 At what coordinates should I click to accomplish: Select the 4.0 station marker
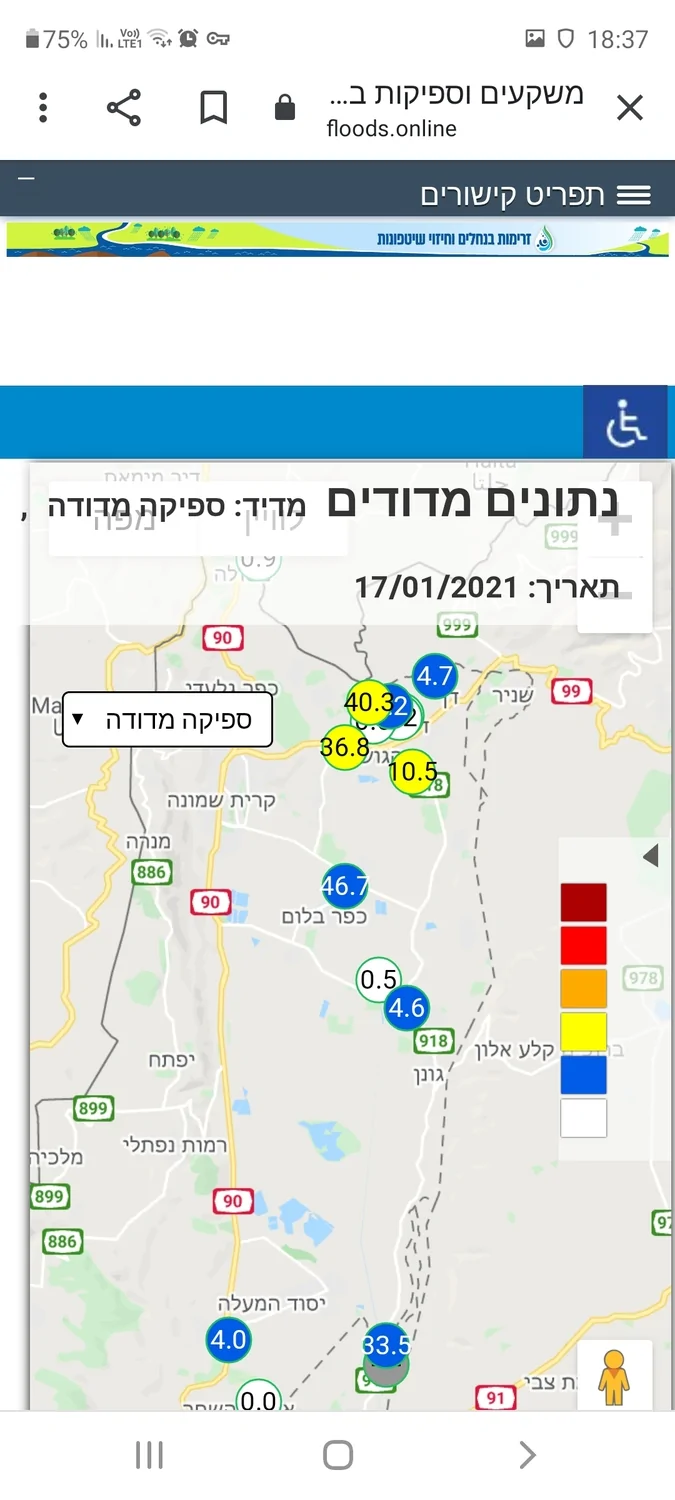coord(228,1339)
